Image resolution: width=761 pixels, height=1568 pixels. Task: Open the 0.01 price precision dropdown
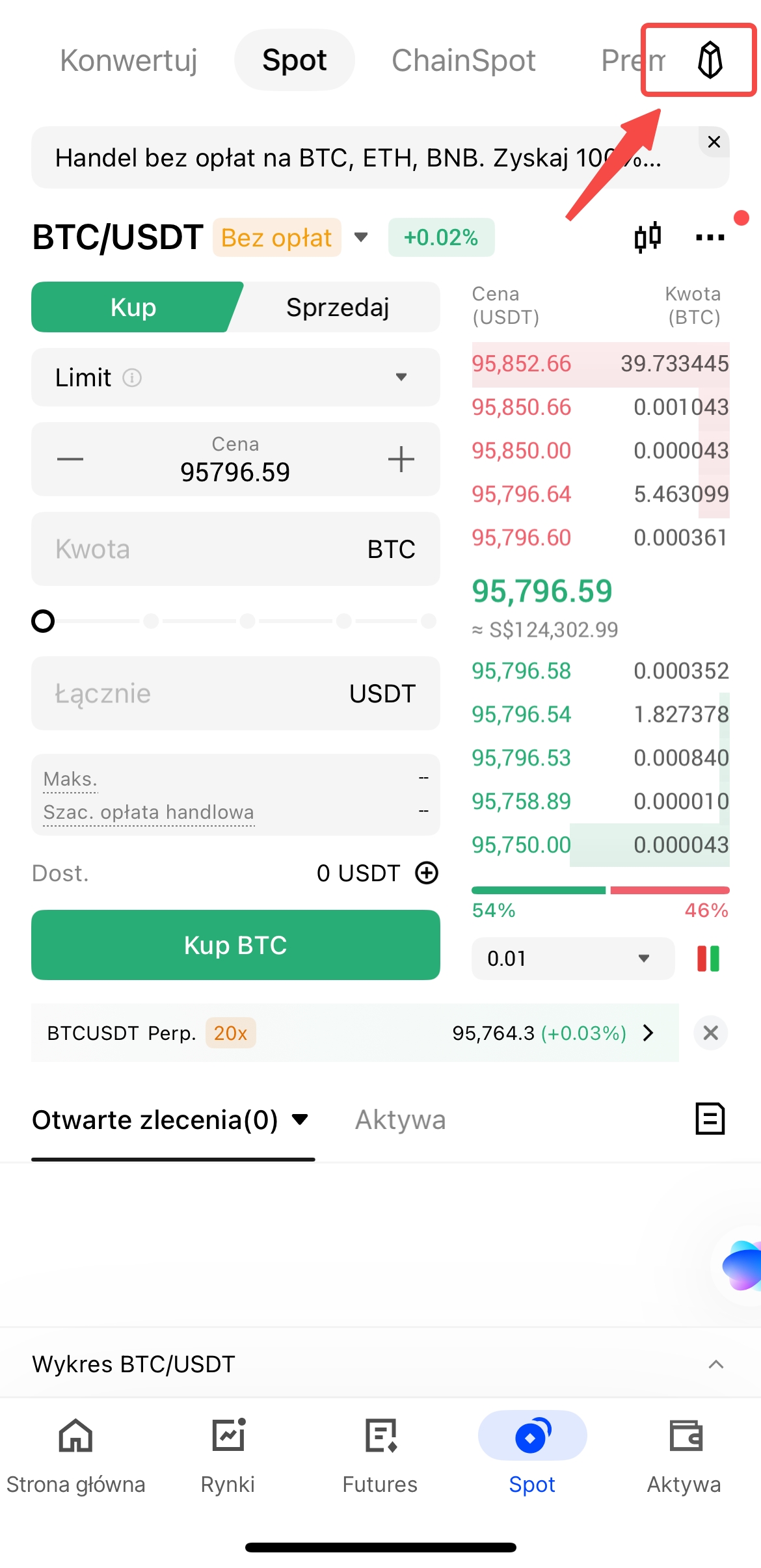pos(572,958)
